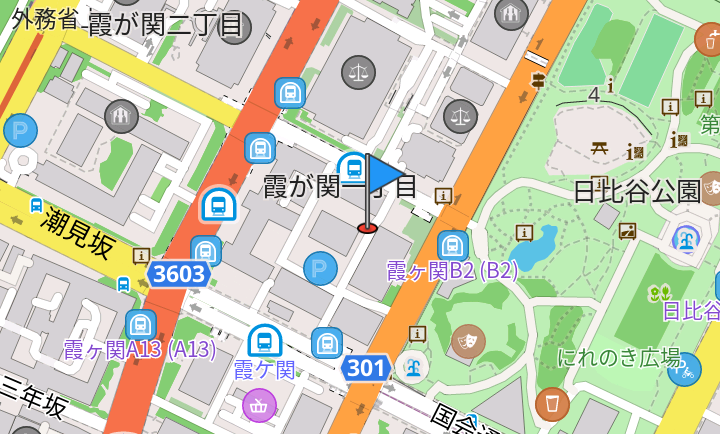Select the theatre masks marker near 霞ヶ関B2

pyautogui.click(x=468, y=341)
